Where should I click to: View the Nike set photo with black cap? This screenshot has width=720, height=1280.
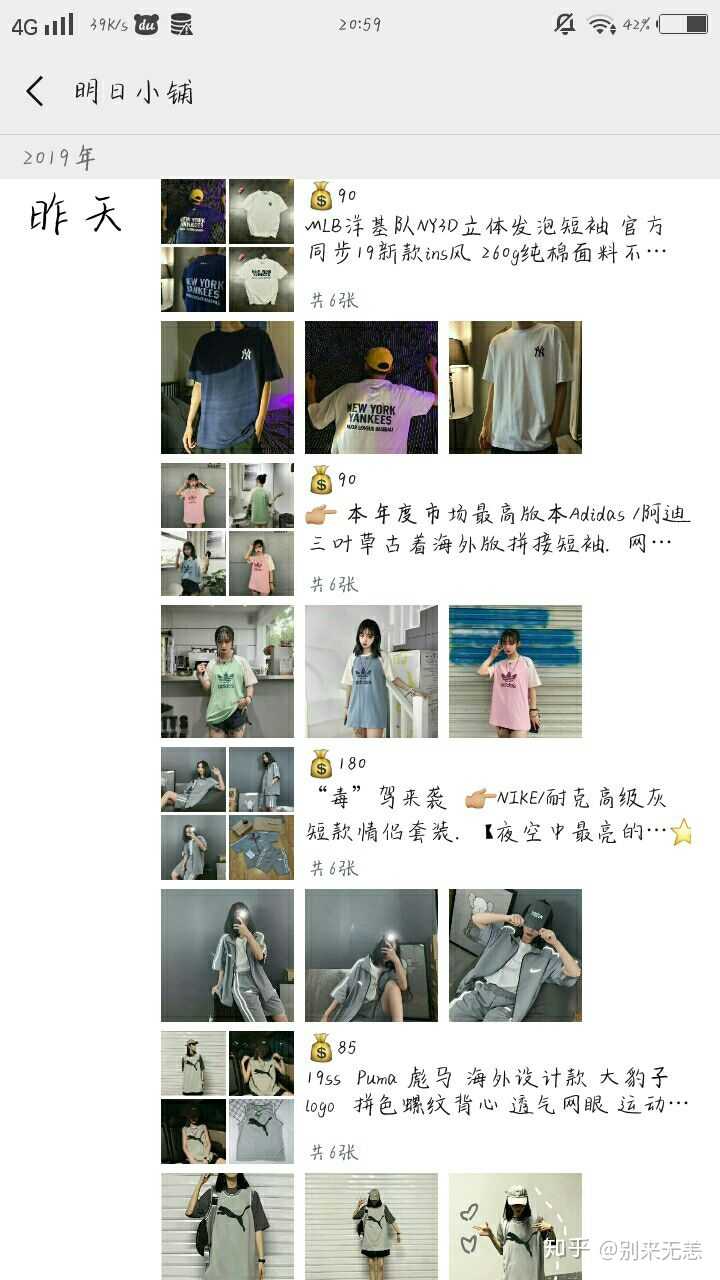point(515,955)
